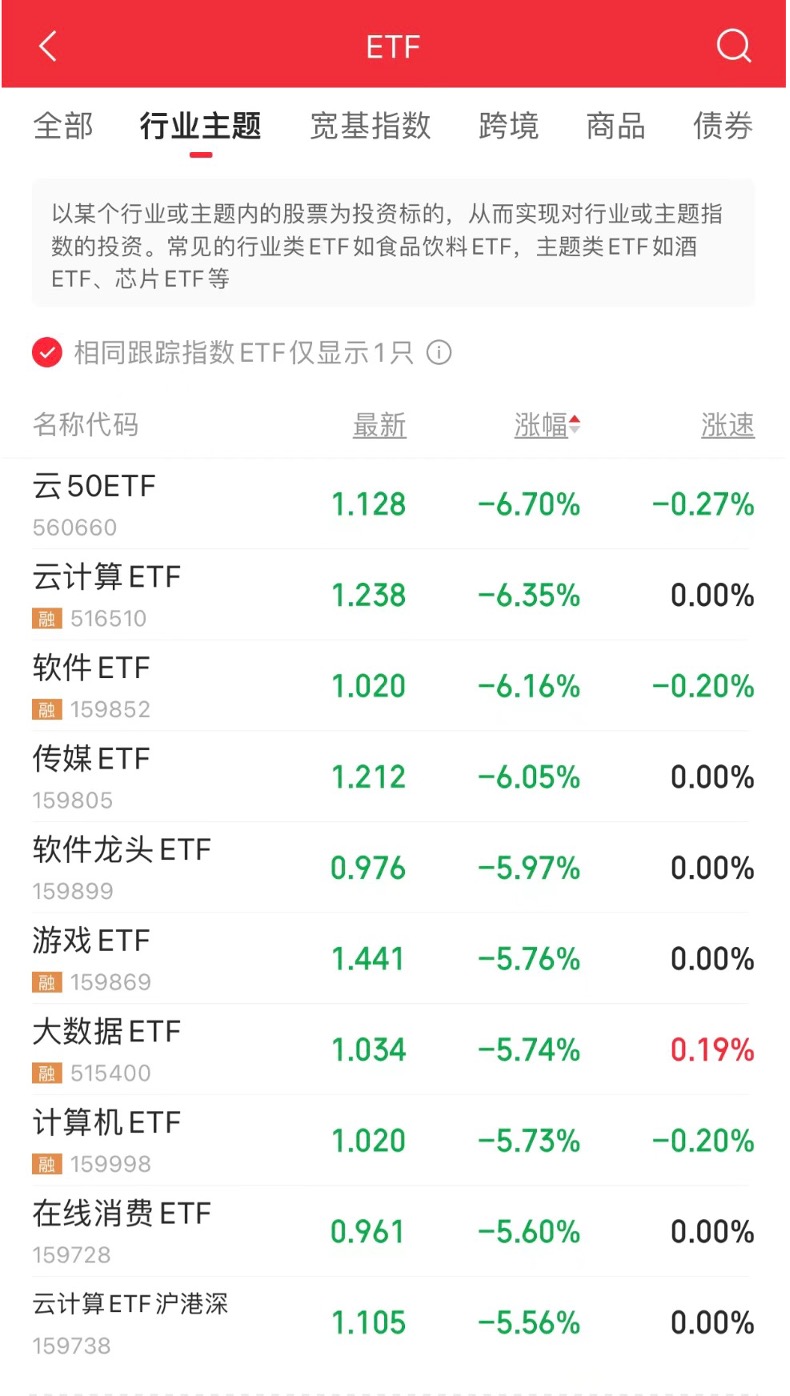The width and height of the screenshot is (790, 1396).
Task: Uncheck 相同跟踪指数ETF仅显示1只
Action: coord(47,353)
